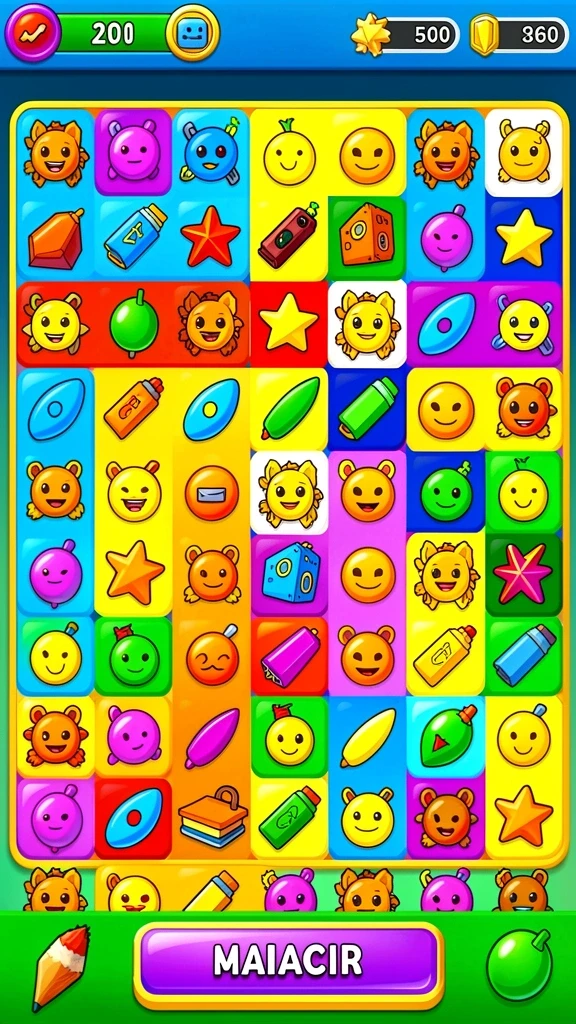The height and width of the screenshot is (1024, 576).
Task: Tap the green bulb with red triangle tile
Action: [x=445, y=735]
